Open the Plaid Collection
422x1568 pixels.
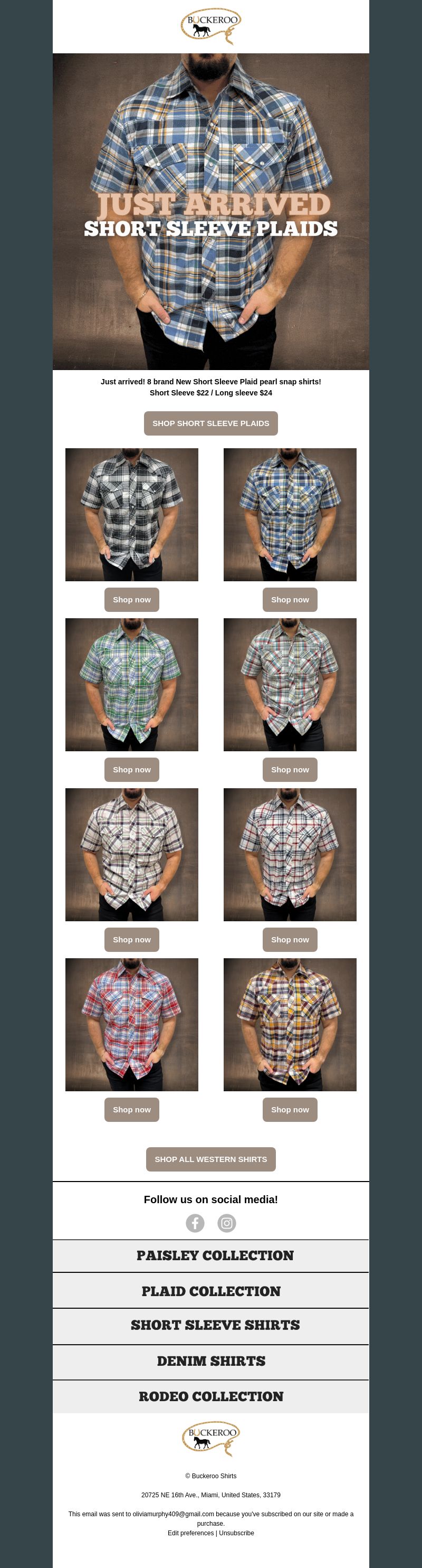coord(210,1291)
